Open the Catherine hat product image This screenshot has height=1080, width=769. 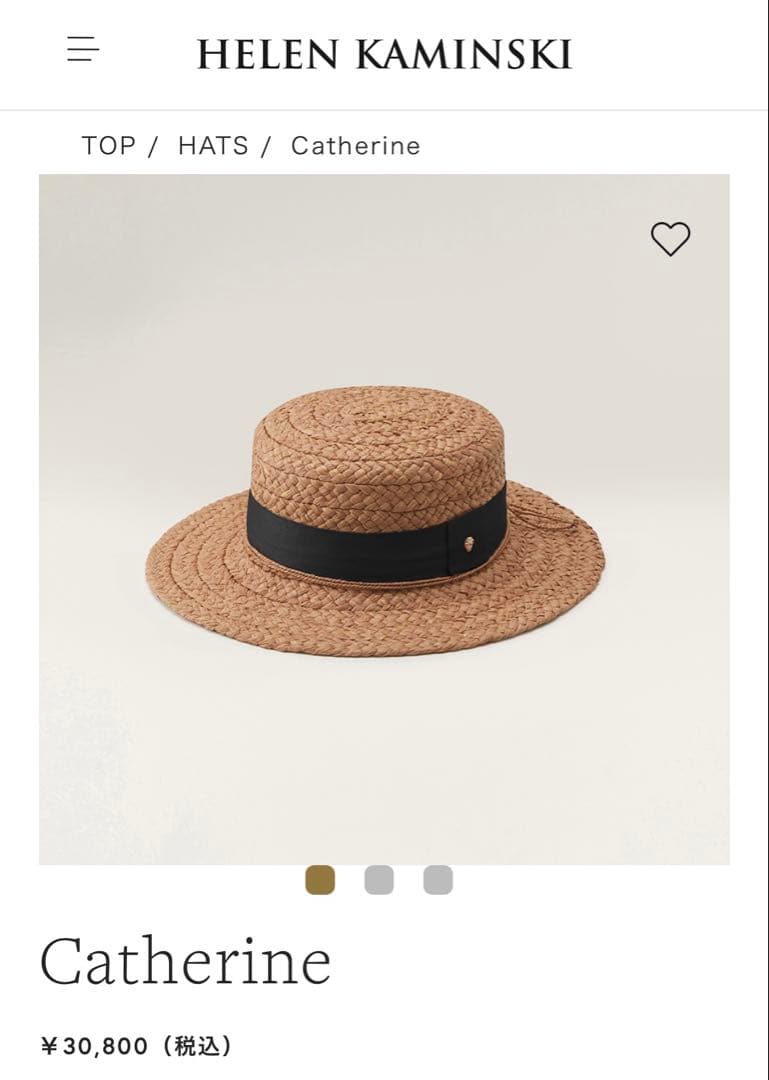point(384,520)
